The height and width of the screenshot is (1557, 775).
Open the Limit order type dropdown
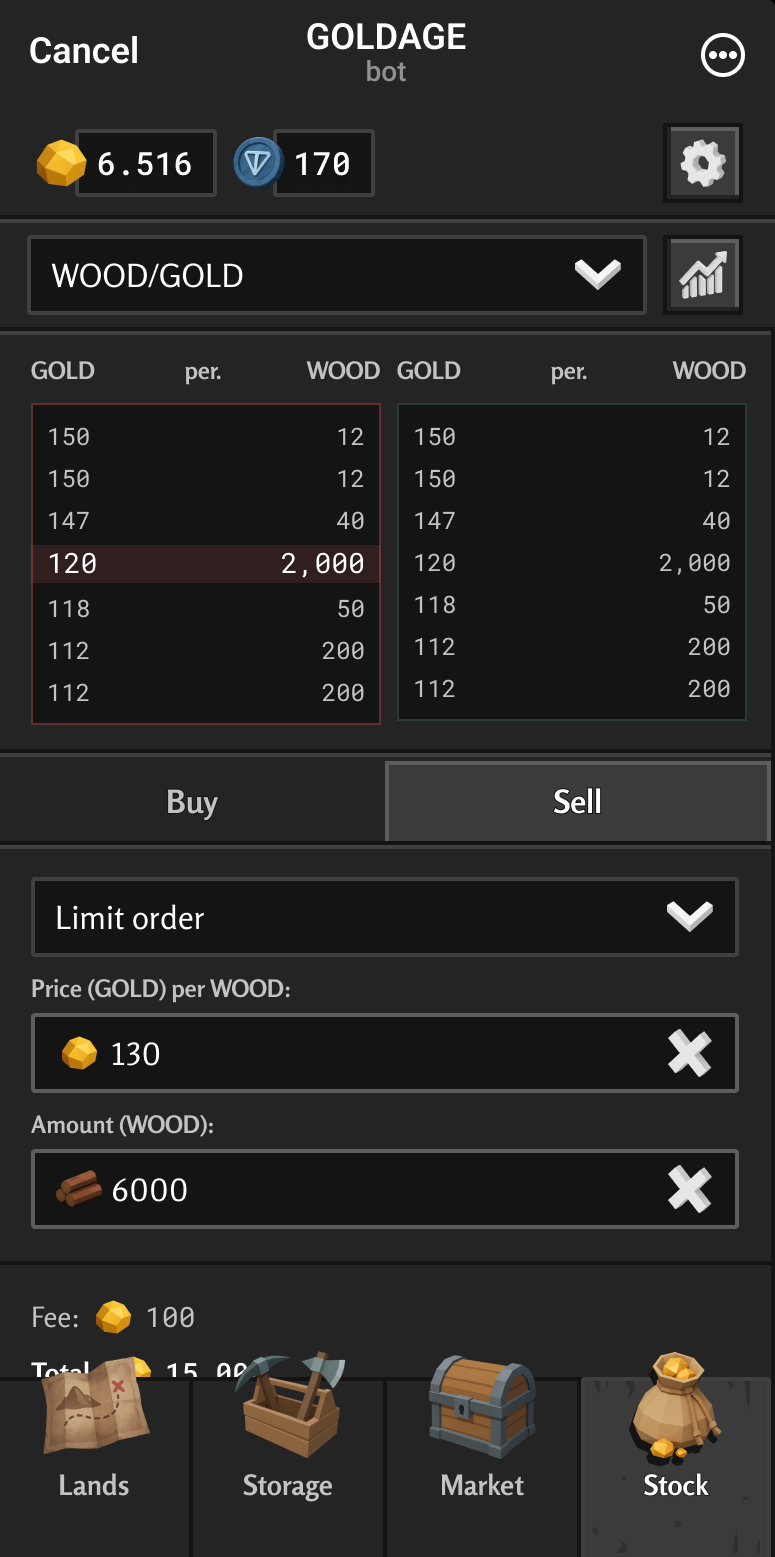385,917
